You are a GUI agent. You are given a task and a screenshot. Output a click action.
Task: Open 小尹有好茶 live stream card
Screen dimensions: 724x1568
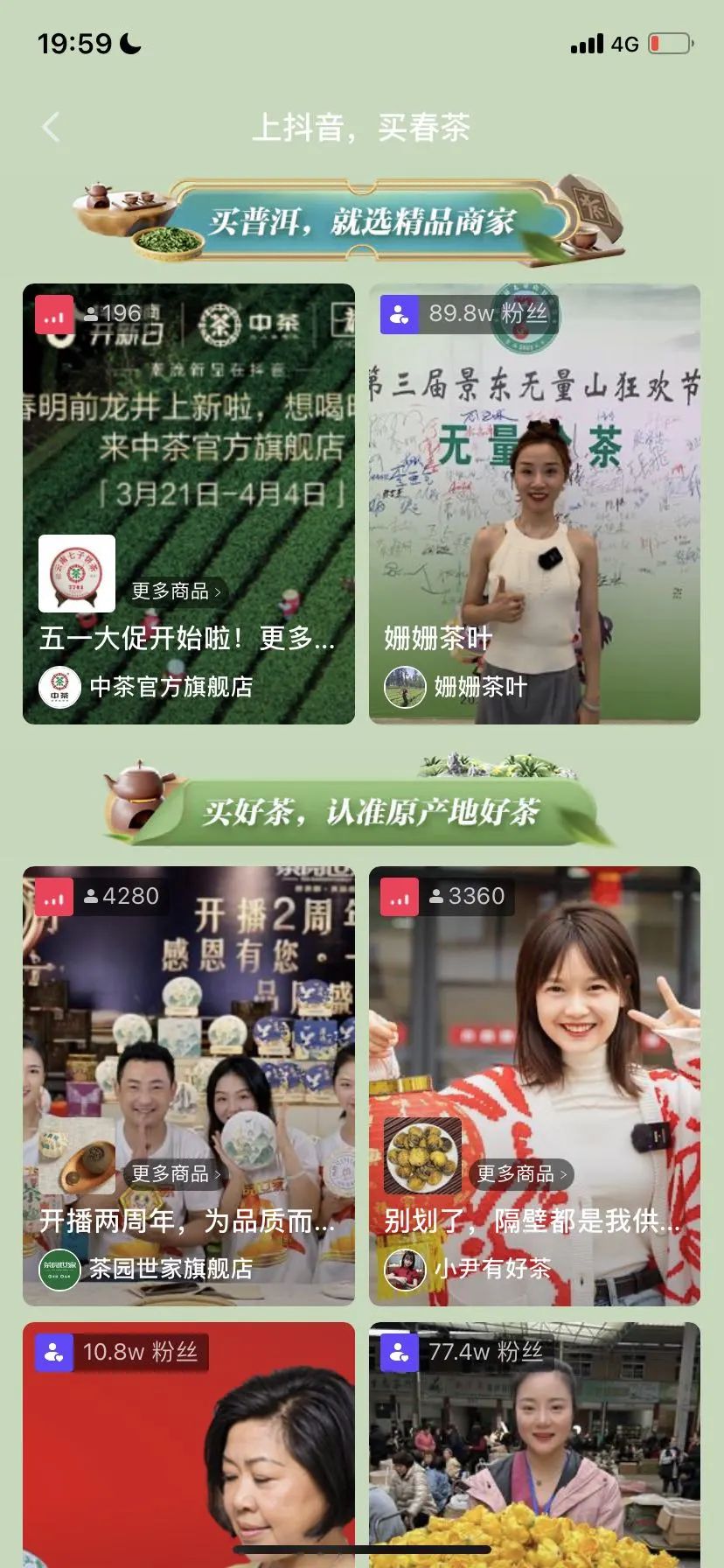(x=533, y=1032)
